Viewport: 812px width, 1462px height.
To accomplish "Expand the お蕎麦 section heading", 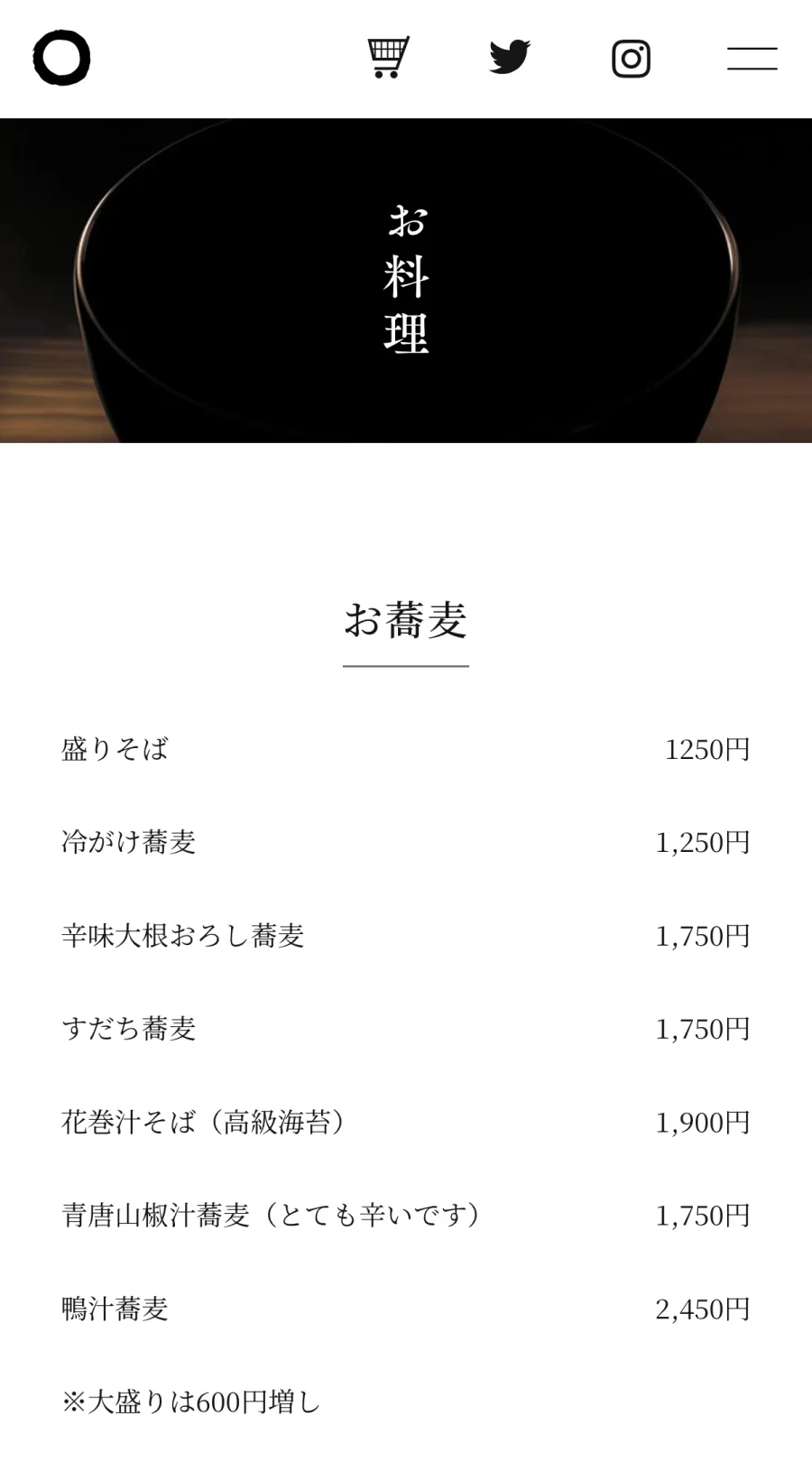I will [406, 623].
